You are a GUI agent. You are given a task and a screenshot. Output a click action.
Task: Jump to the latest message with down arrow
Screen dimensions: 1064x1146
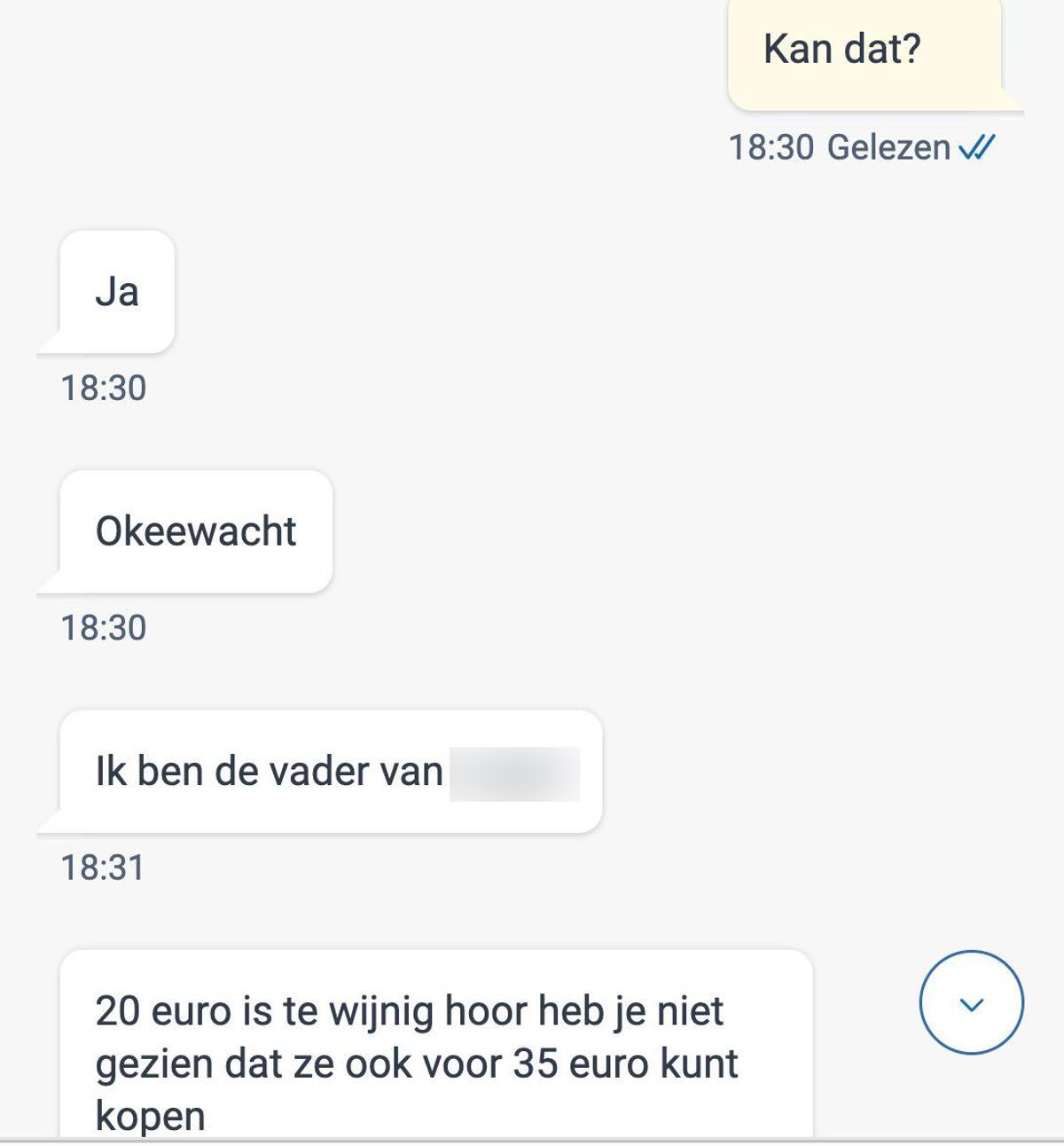coord(972,1002)
